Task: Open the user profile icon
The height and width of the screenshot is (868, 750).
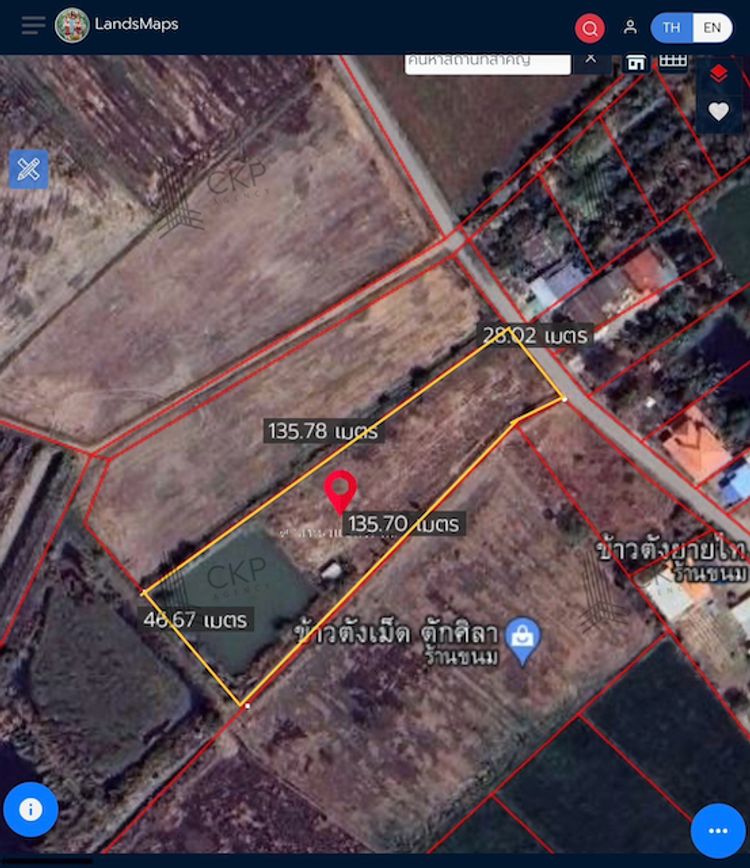Action: (x=630, y=27)
